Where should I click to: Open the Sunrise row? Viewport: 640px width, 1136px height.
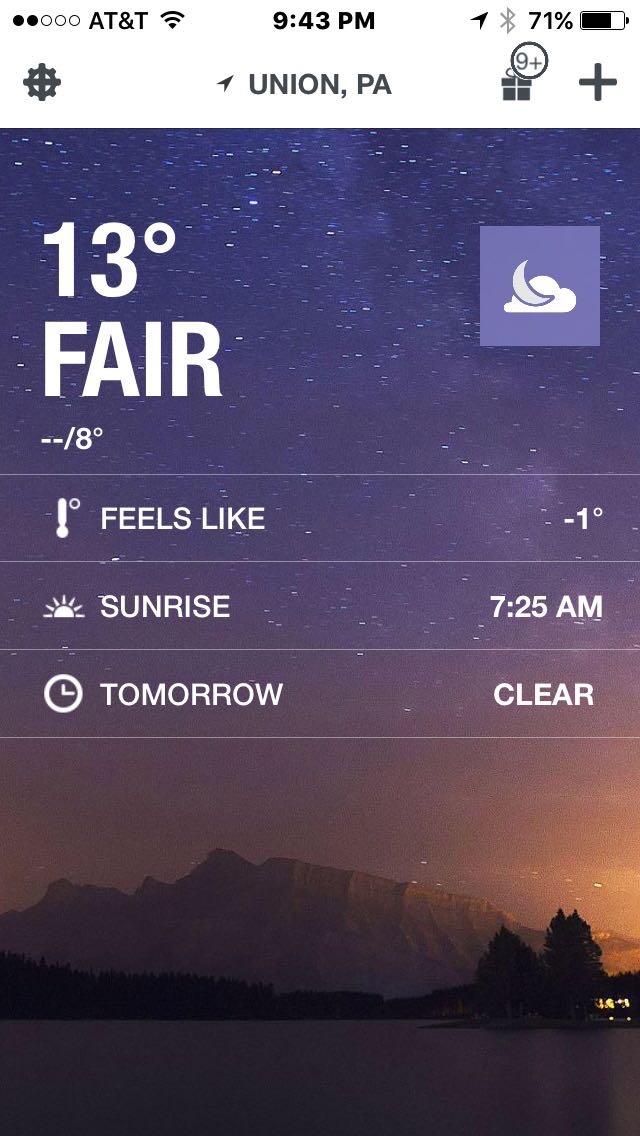[x=320, y=606]
